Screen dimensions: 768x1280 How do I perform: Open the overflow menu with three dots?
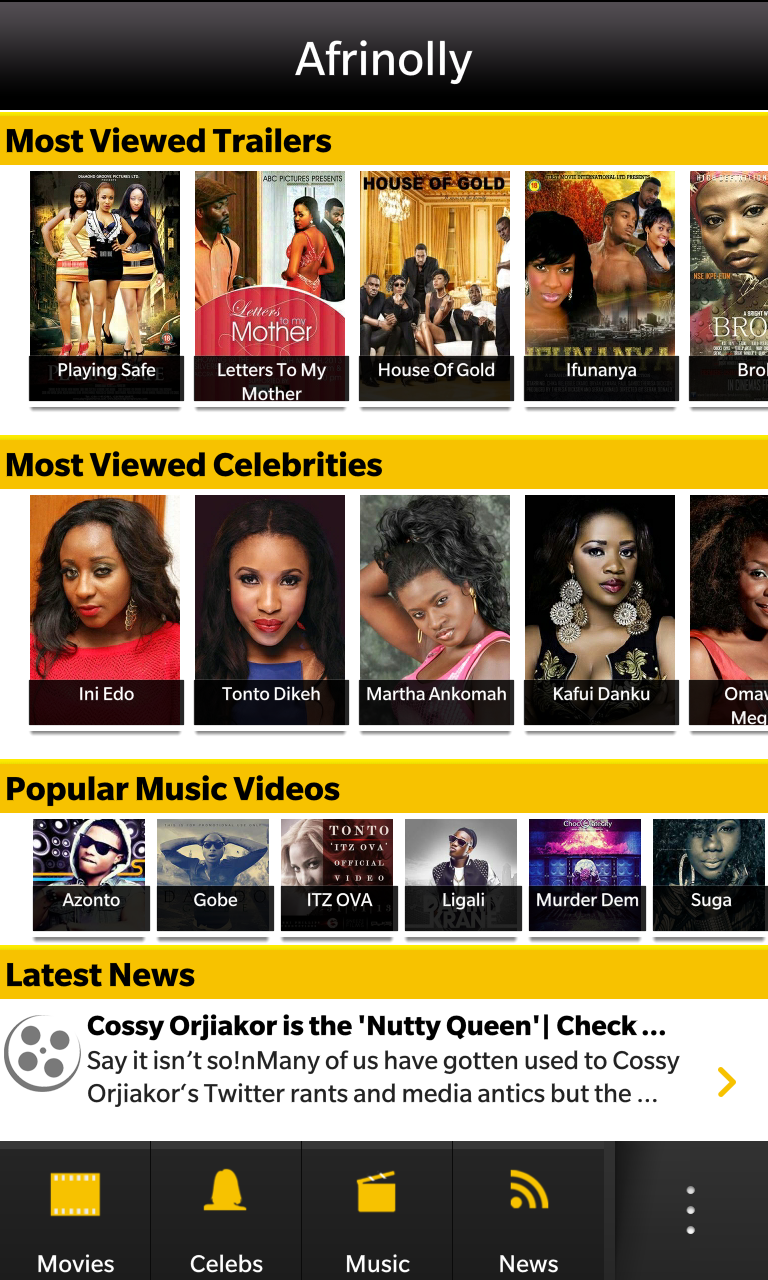(691, 1210)
